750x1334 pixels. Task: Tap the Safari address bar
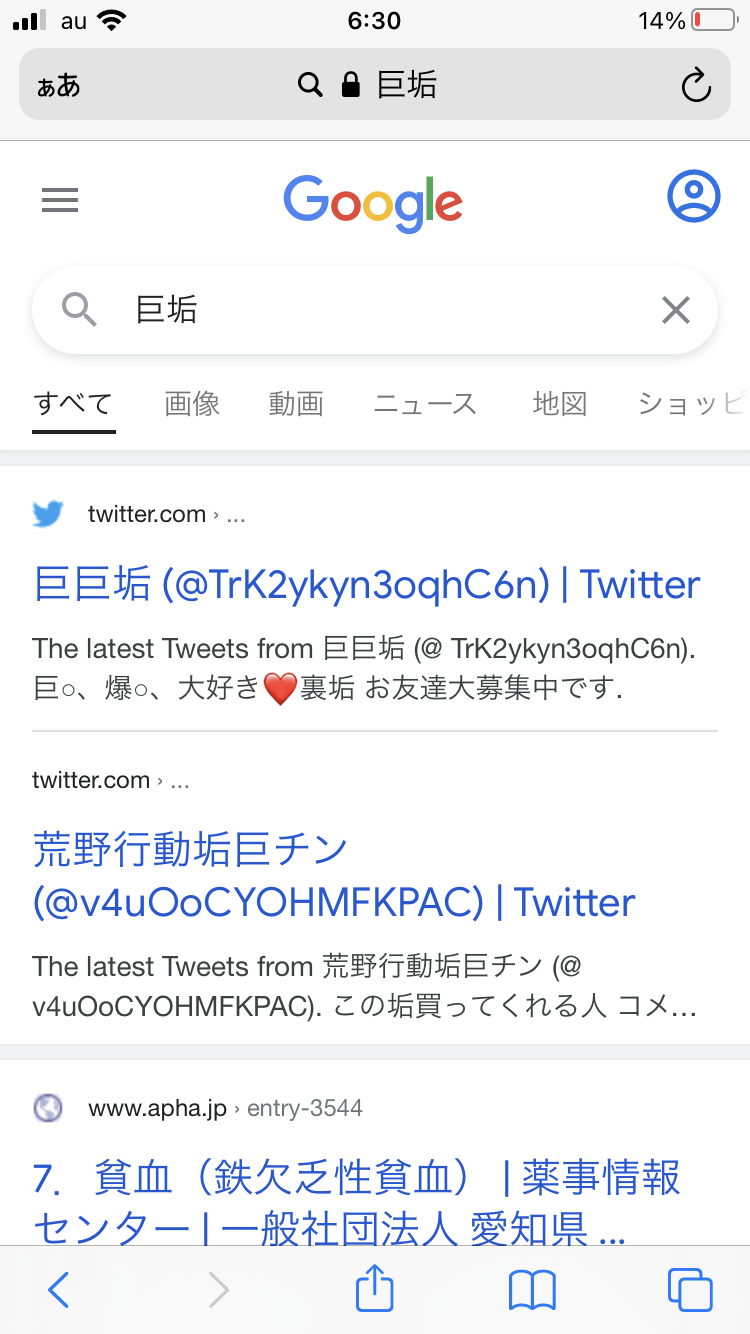(375, 86)
